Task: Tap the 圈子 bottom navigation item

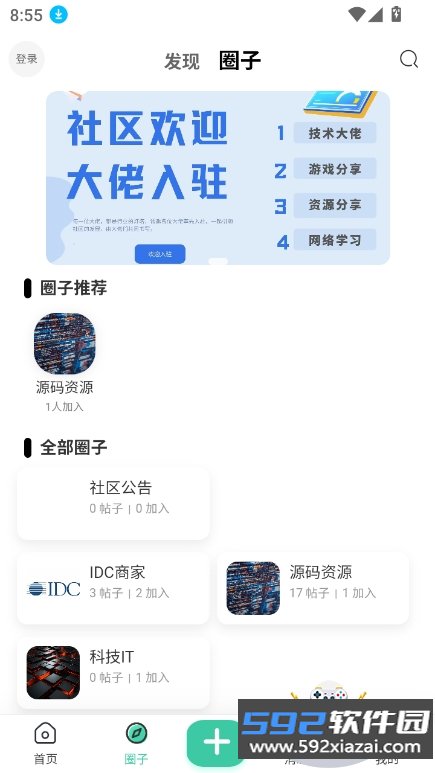Action: [136, 743]
